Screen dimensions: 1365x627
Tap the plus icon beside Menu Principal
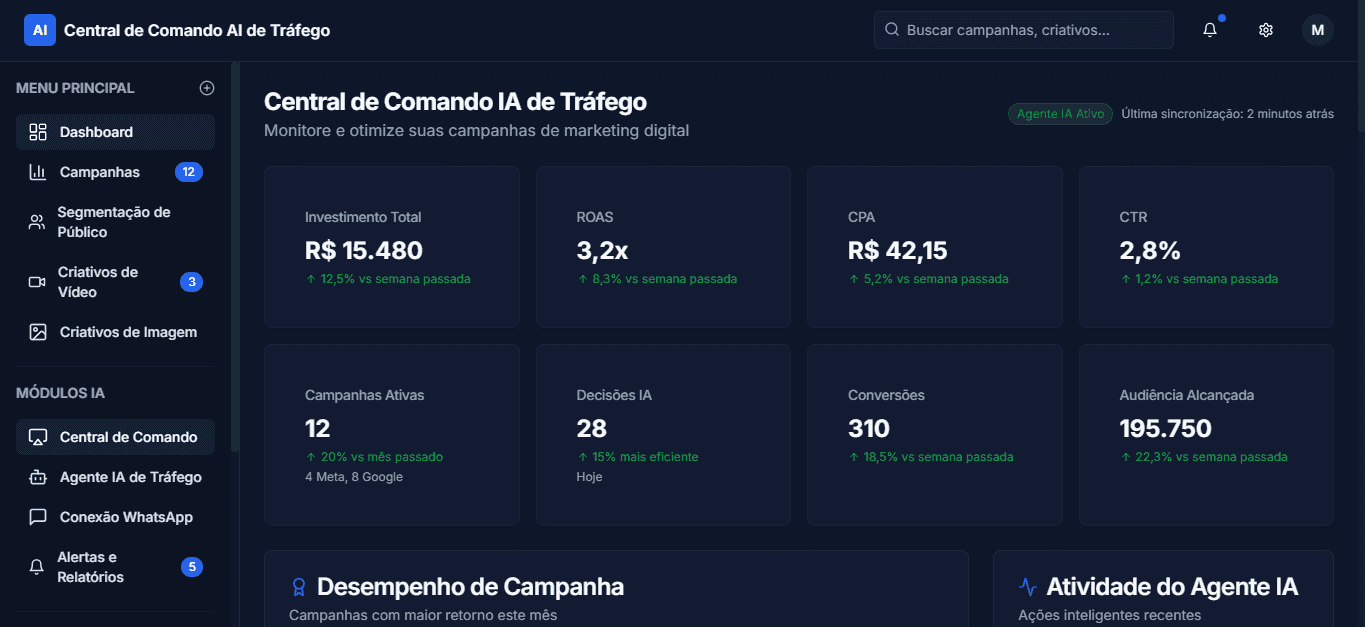[x=207, y=88]
